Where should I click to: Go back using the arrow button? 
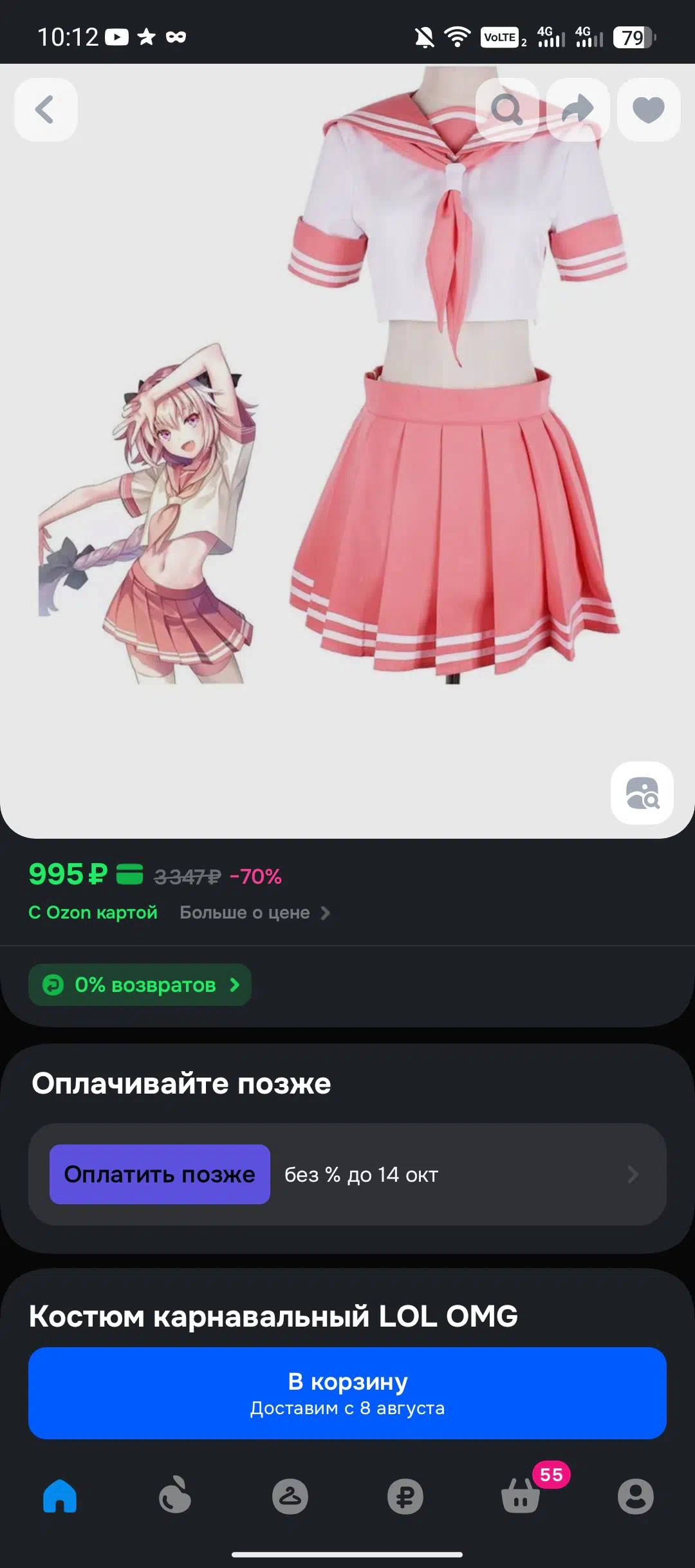tap(46, 109)
